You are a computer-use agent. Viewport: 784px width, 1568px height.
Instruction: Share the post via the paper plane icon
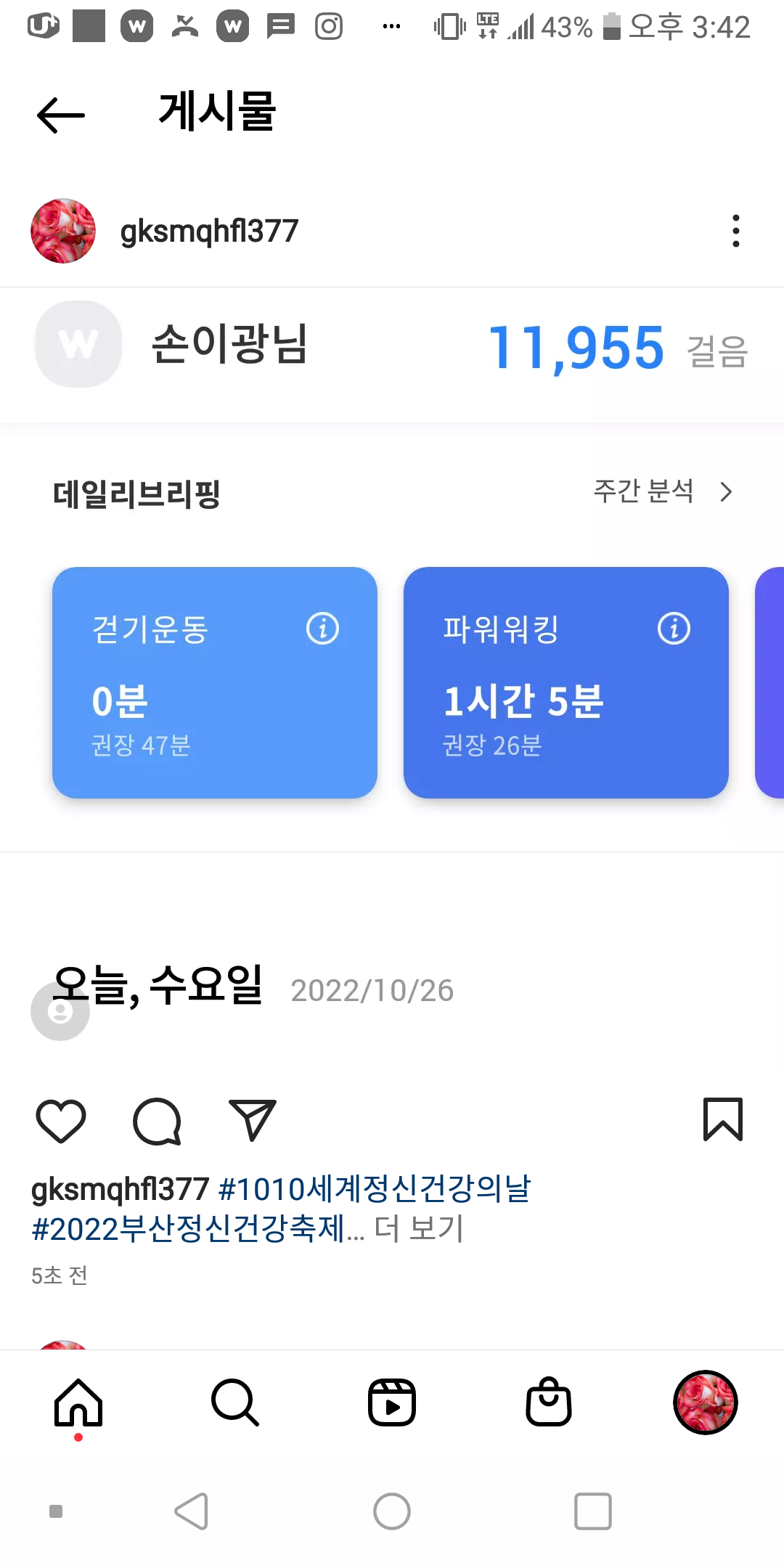(252, 1120)
